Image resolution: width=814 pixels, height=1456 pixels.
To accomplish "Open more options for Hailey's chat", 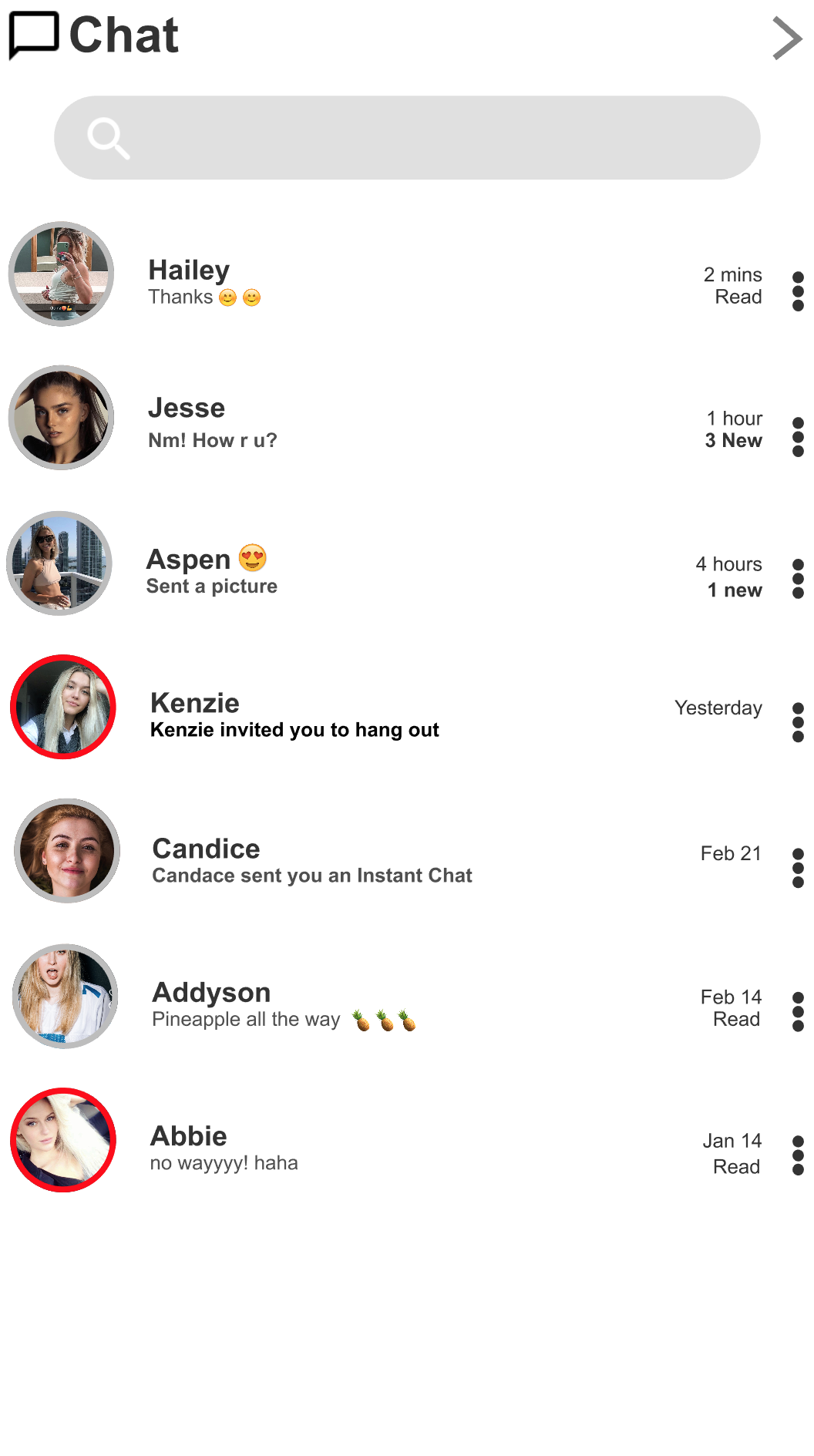I will tap(798, 291).
